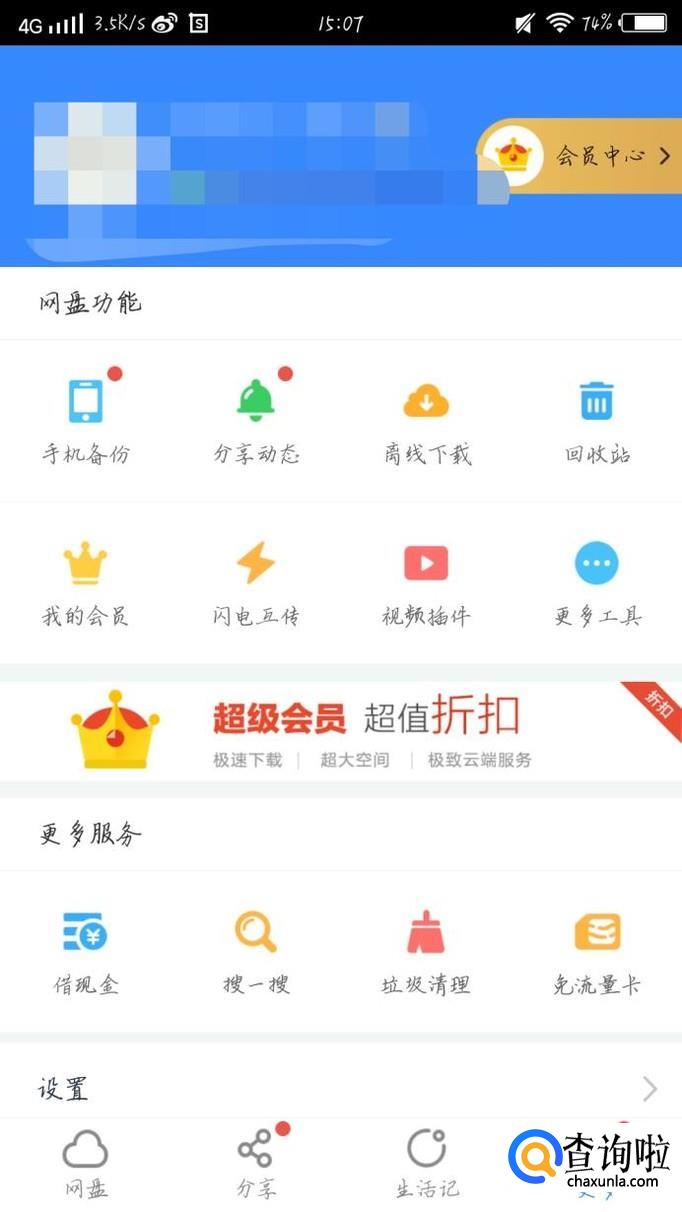Open 手机备份 phone backup
682x1212 pixels.
[x=86, y=418]
